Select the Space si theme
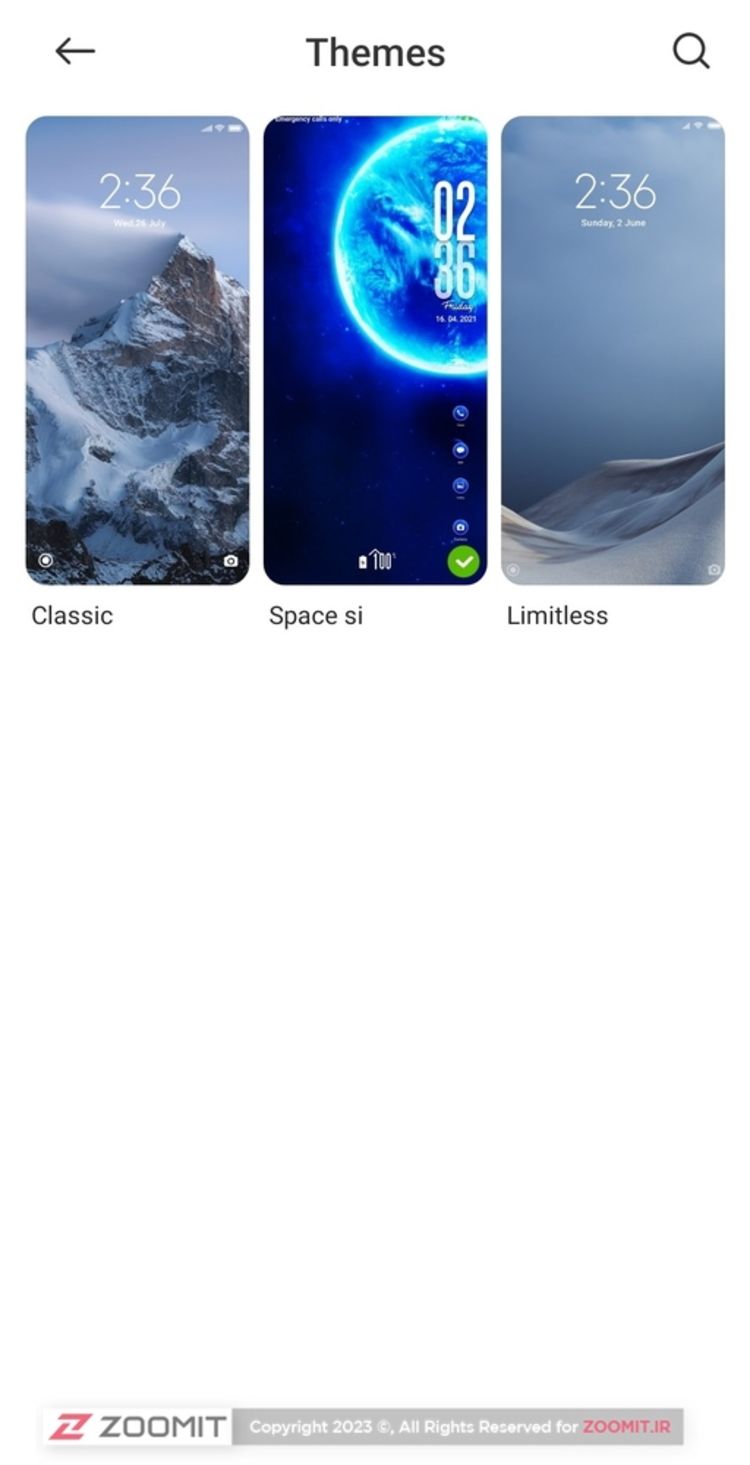750x1465 pixels. [x=375, y=350]
